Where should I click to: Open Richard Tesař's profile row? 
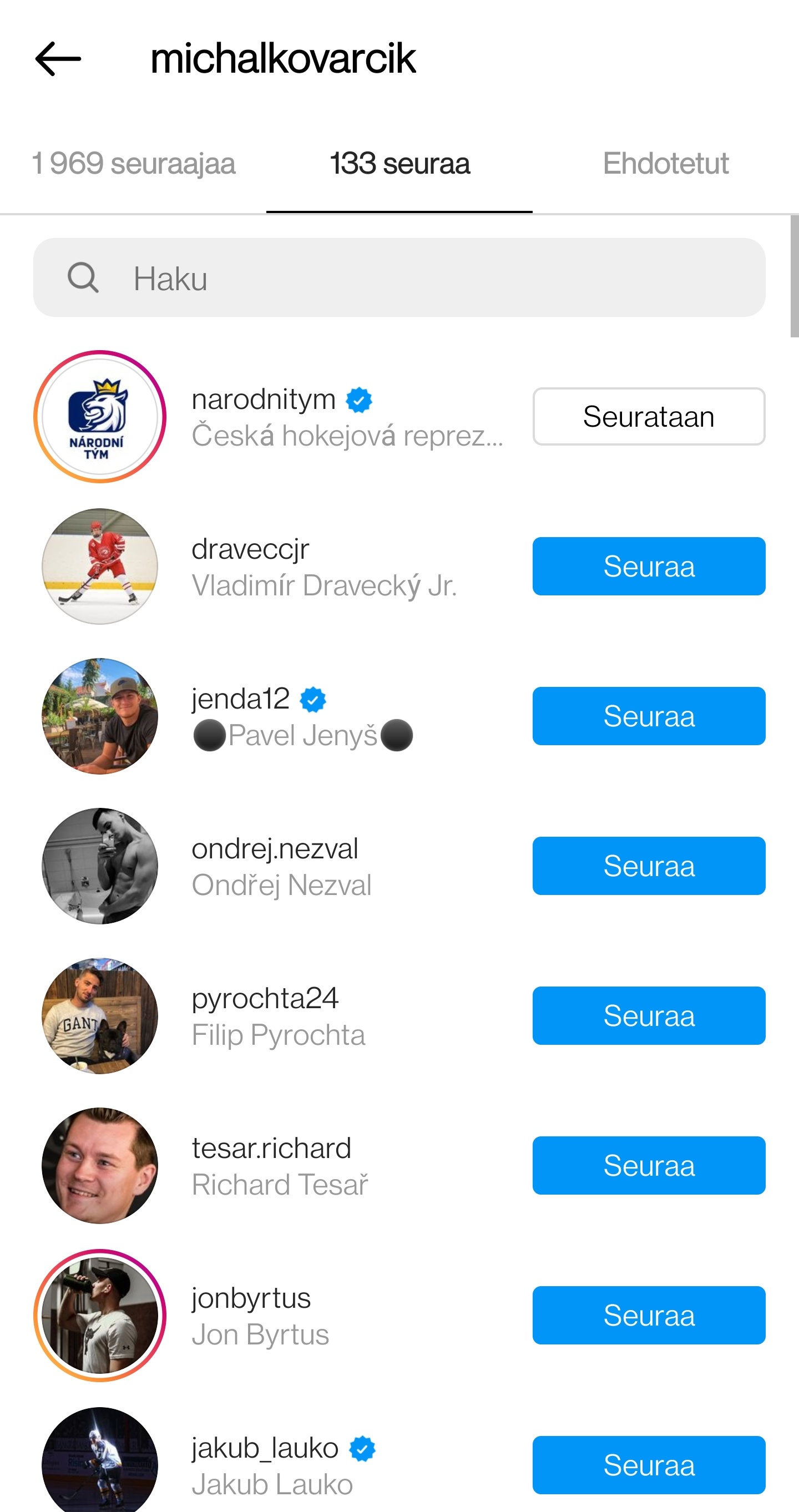tap(280, 1166)
